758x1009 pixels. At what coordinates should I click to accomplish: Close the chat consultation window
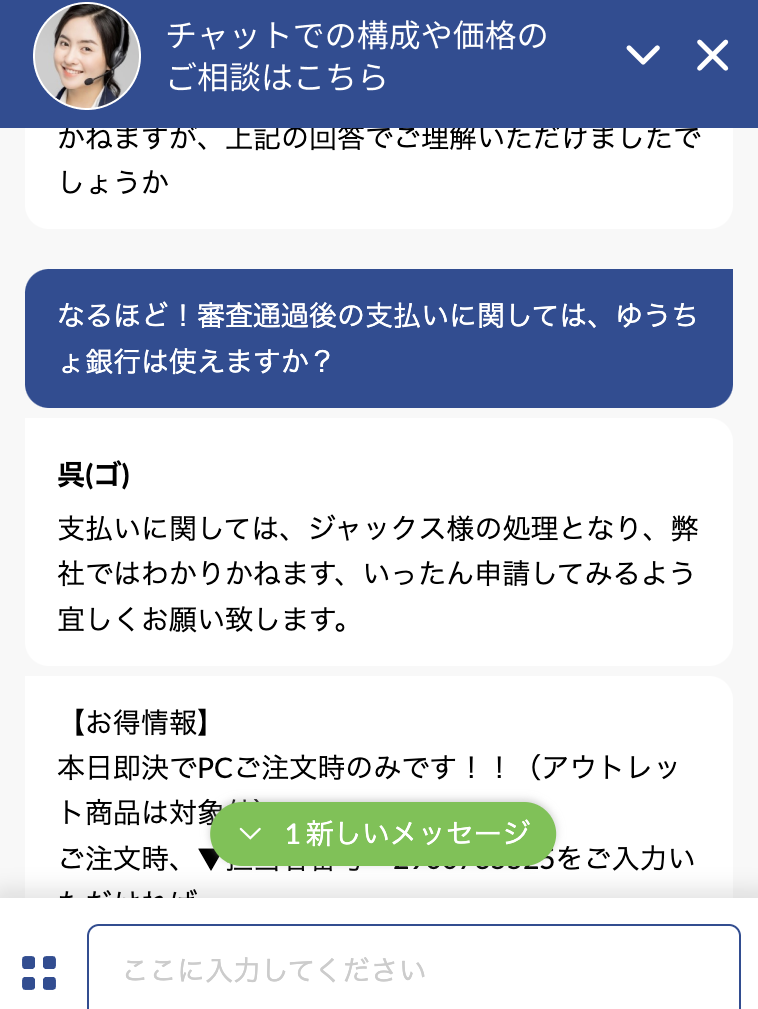(x=712, y=55)
